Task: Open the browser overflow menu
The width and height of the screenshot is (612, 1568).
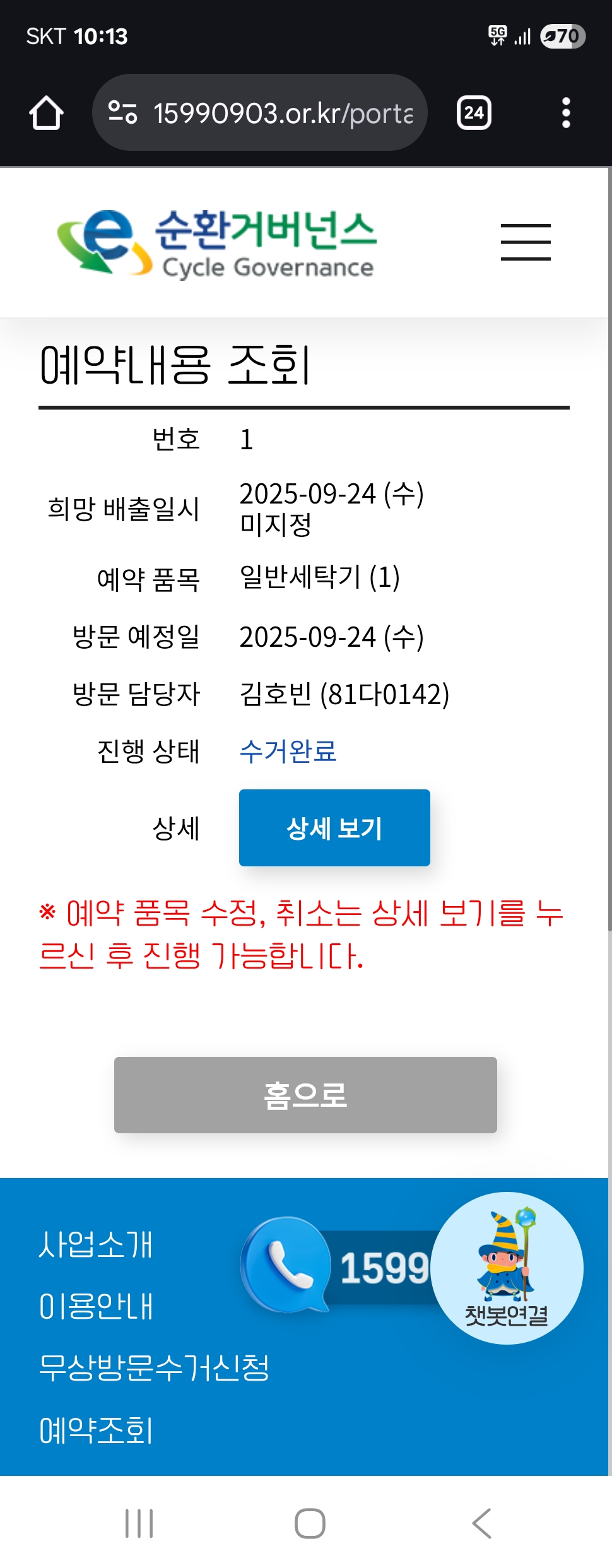Action: [566, 113]
